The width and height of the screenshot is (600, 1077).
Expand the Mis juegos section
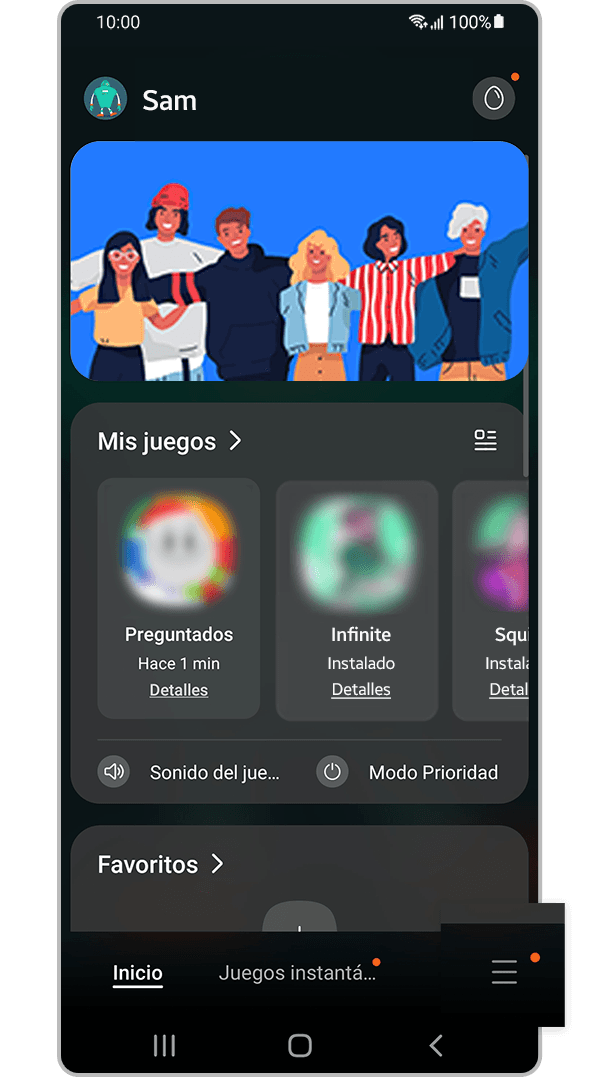click(x=170, y=441)
